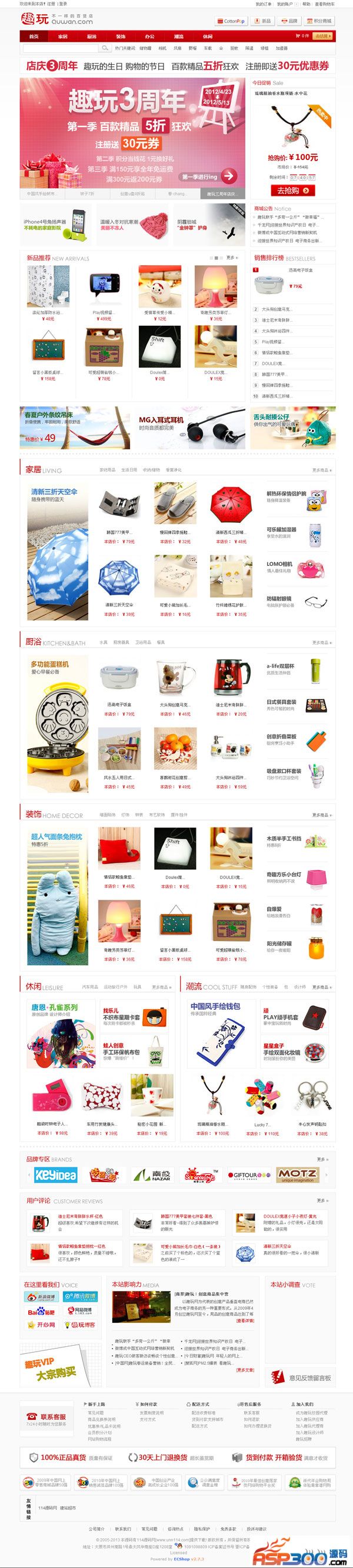The width and height of the screenshot is (353, 1568).
Task: Tap the search magnifier icon
Action: (x=105, y=48)
